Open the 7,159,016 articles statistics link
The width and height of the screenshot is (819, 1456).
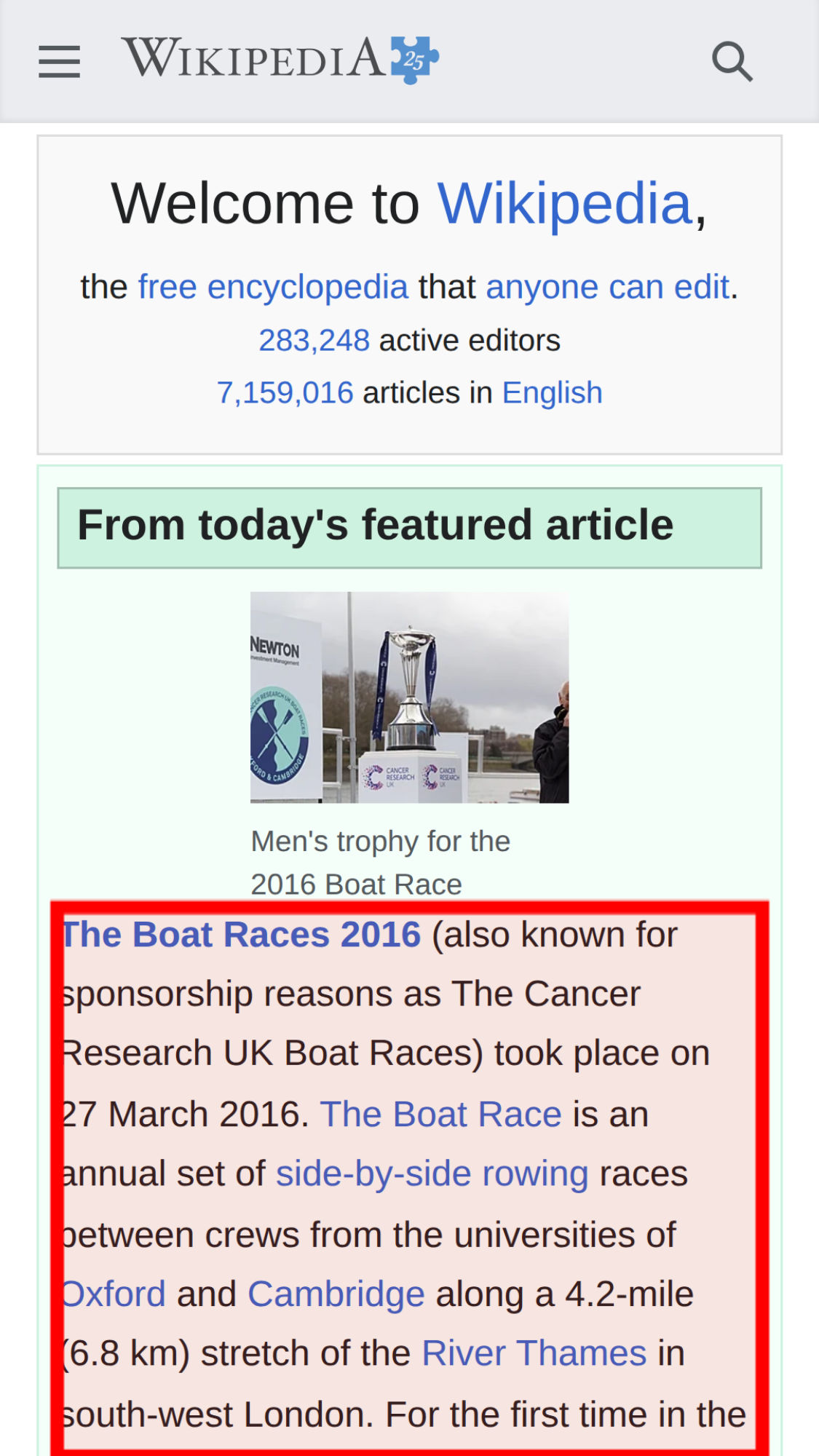click(x=285, y=392)
